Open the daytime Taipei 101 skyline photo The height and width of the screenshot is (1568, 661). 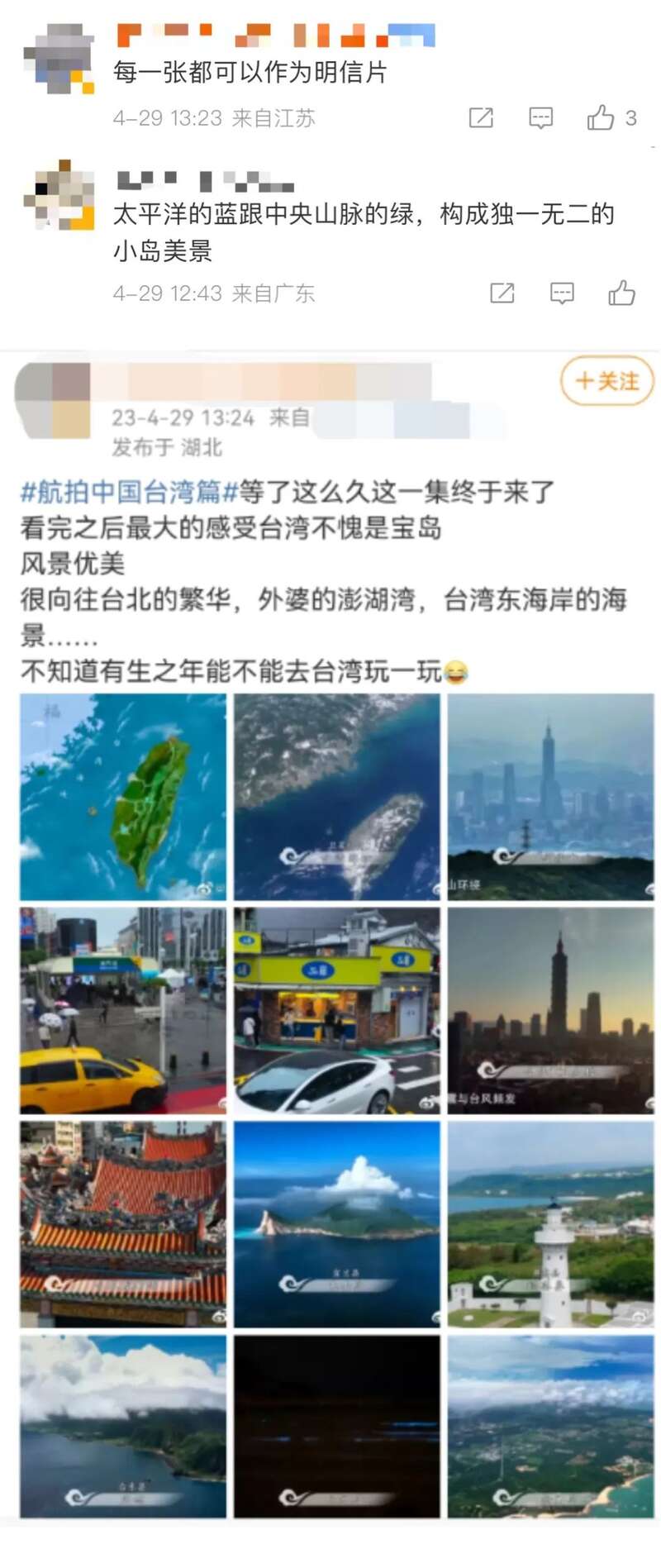point(550,797)
